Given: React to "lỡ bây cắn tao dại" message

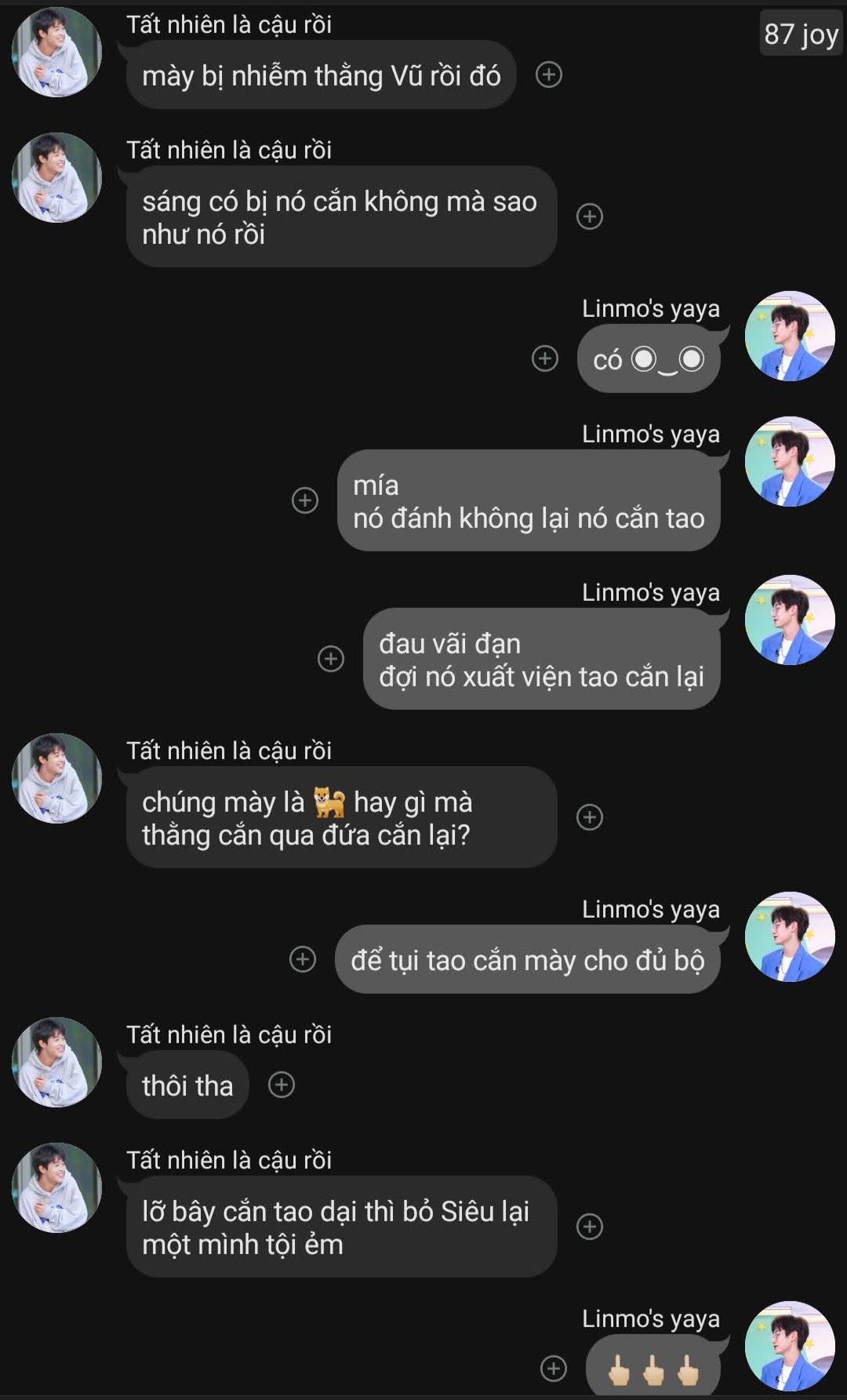Looking at the screenshot, I should coord(589,1226).
